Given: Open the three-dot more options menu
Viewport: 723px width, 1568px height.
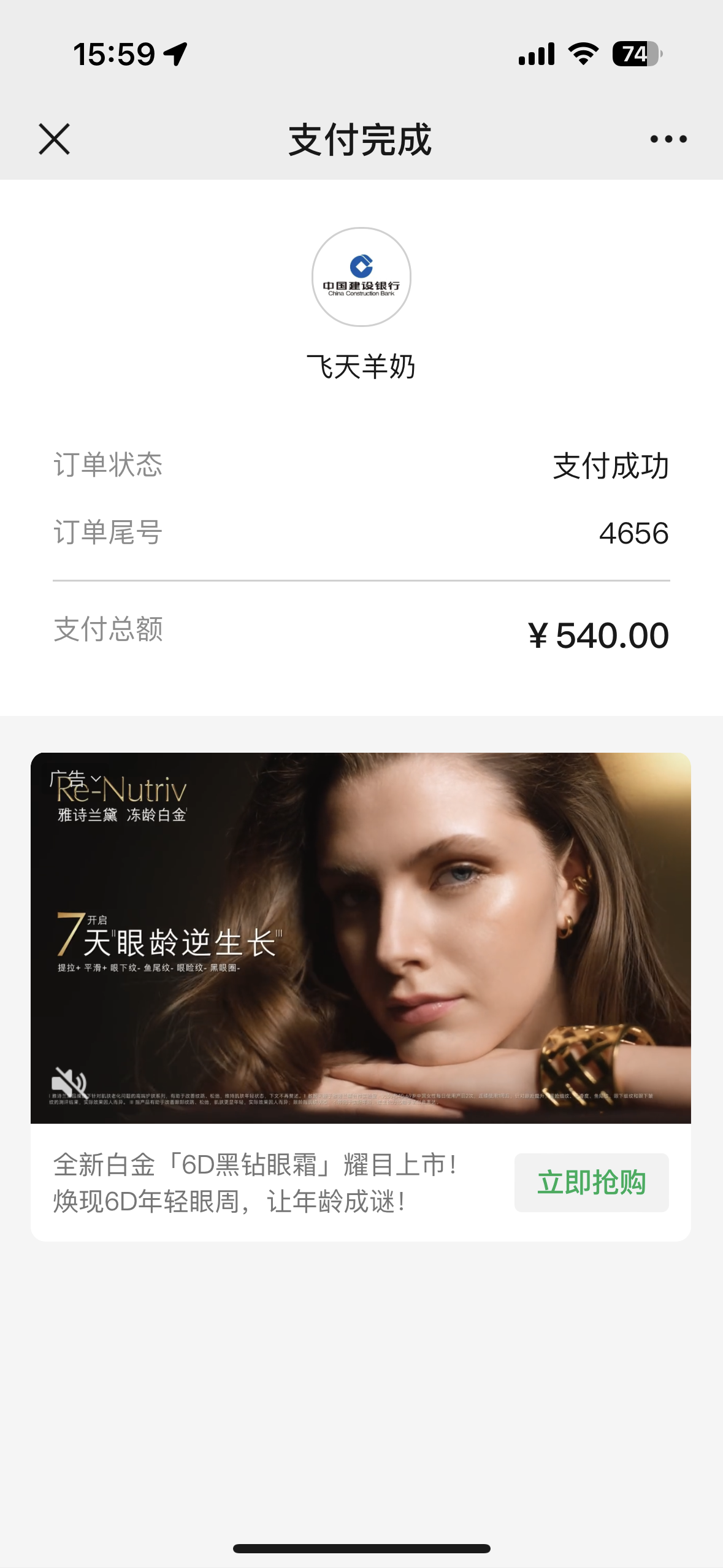Looking at the screenshot, I should (x=668, y=139).
